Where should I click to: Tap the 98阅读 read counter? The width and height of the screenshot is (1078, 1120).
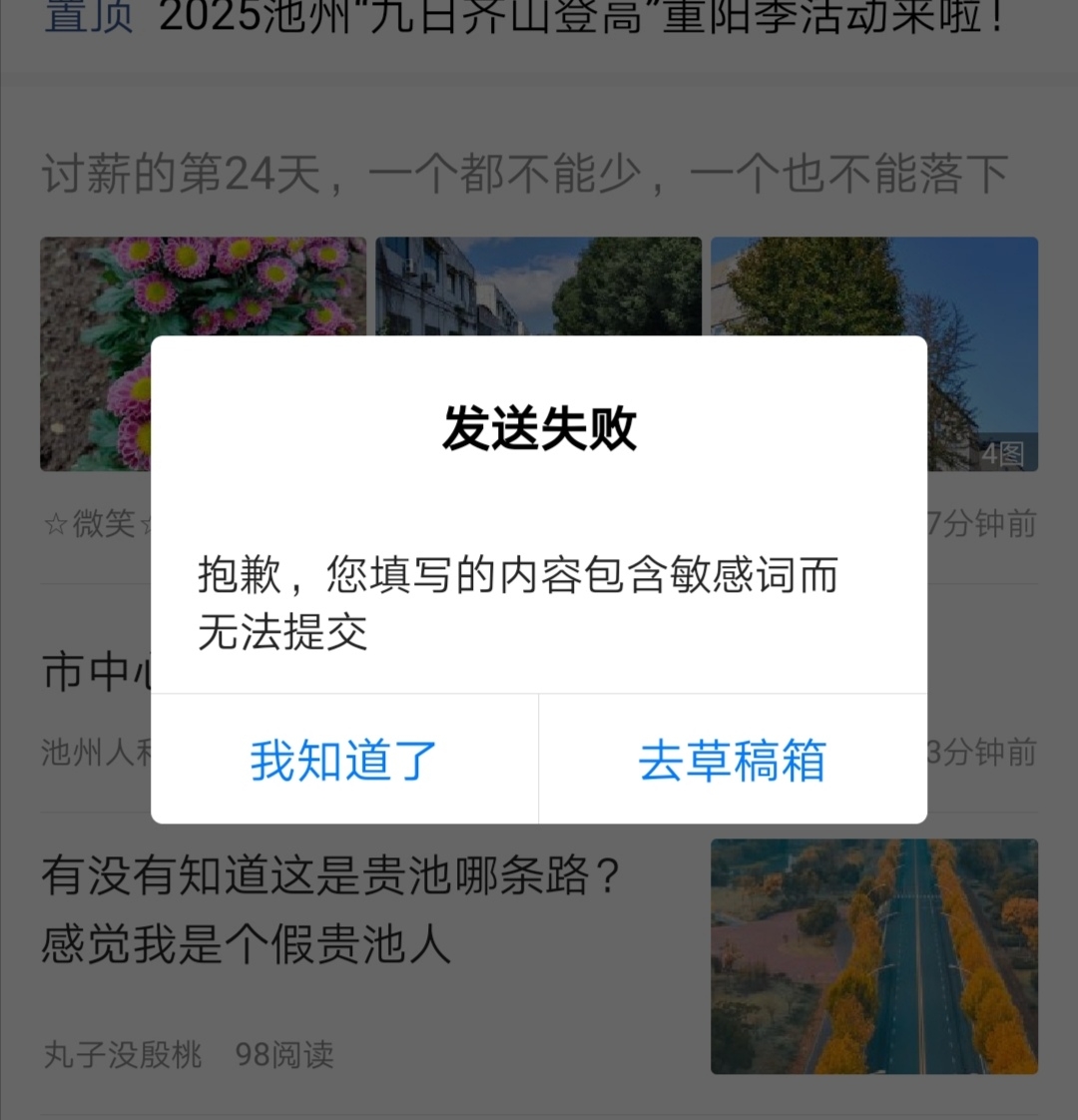284,1055
